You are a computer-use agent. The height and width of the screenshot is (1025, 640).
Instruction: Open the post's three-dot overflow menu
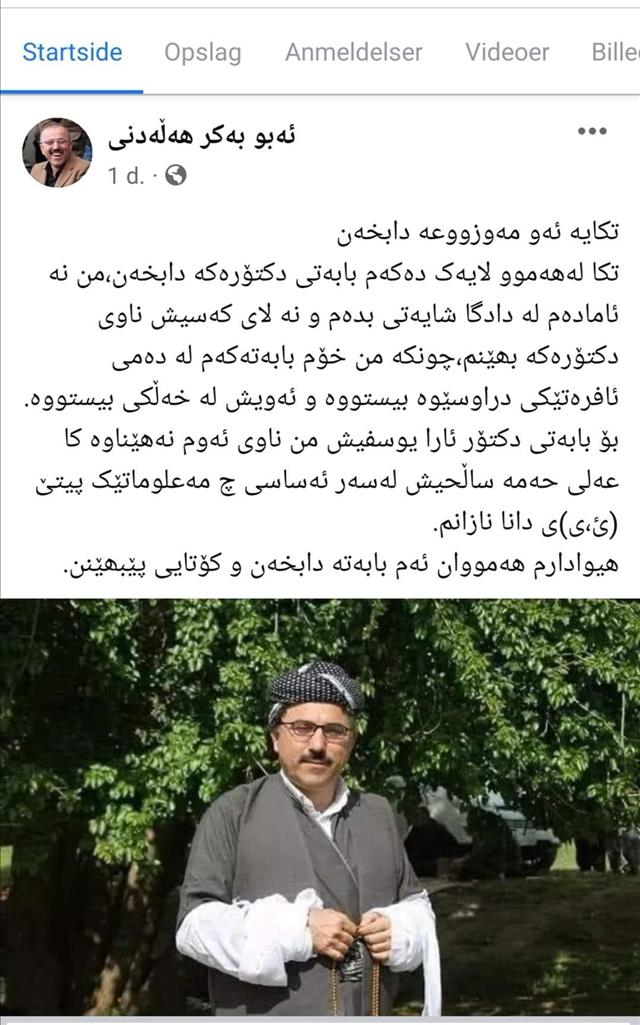click(x=592, y=131)
